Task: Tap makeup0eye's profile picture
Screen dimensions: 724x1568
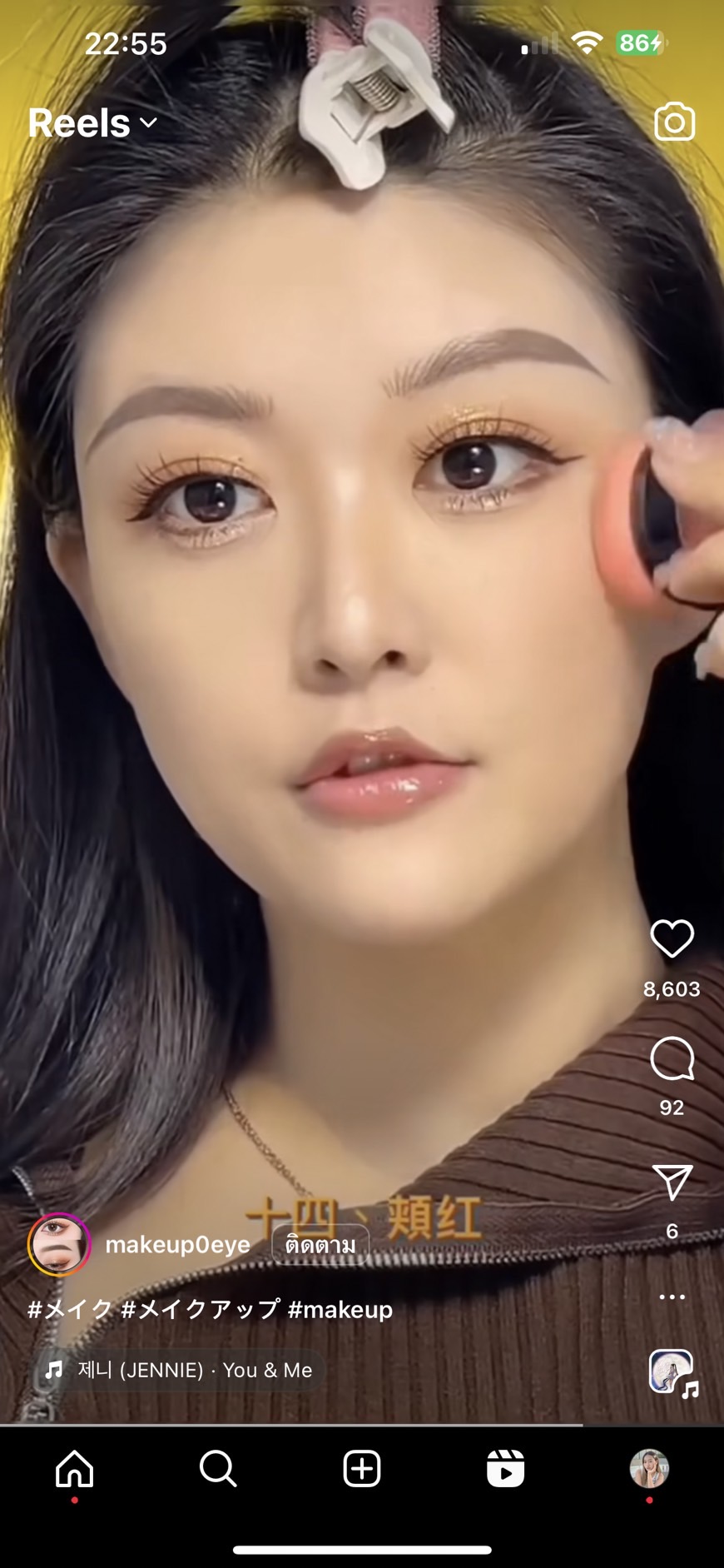Action: (x=58, y=1244)
